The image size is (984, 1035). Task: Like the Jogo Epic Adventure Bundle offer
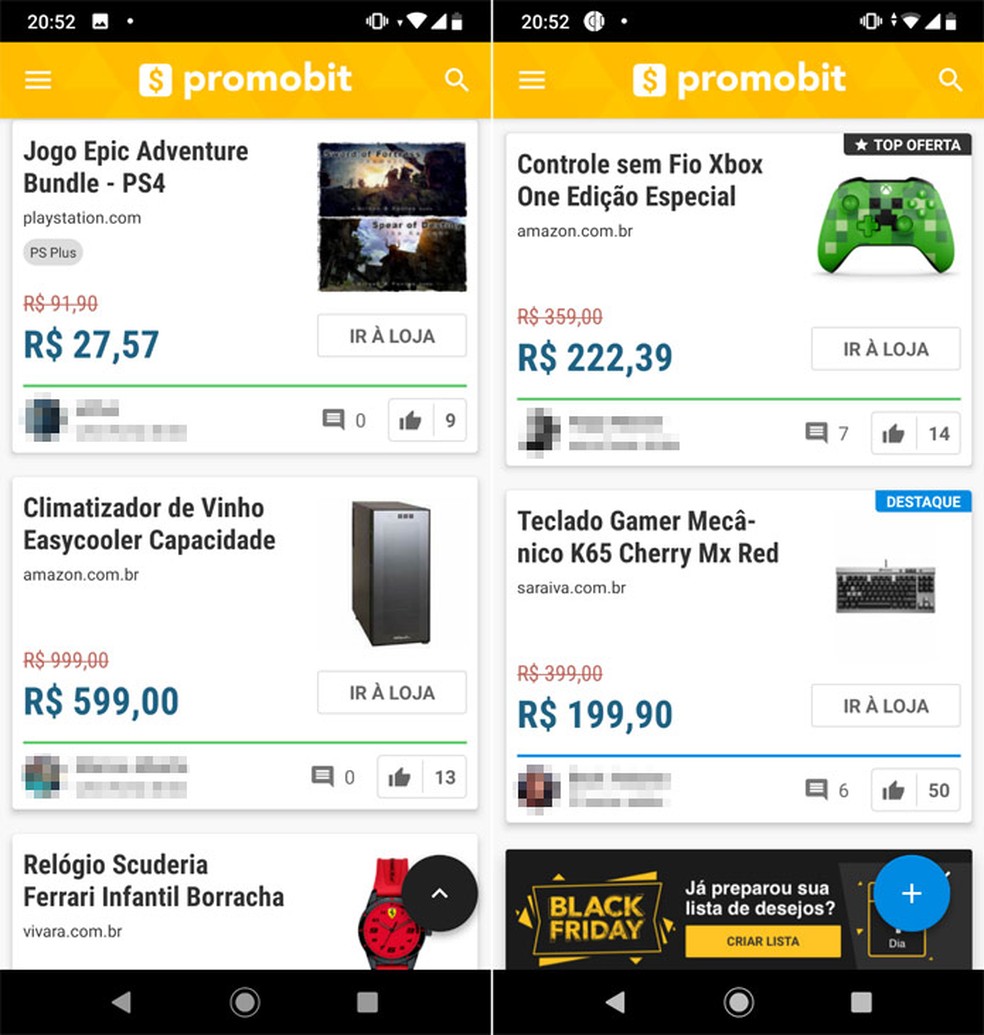(x=411, y=421)
